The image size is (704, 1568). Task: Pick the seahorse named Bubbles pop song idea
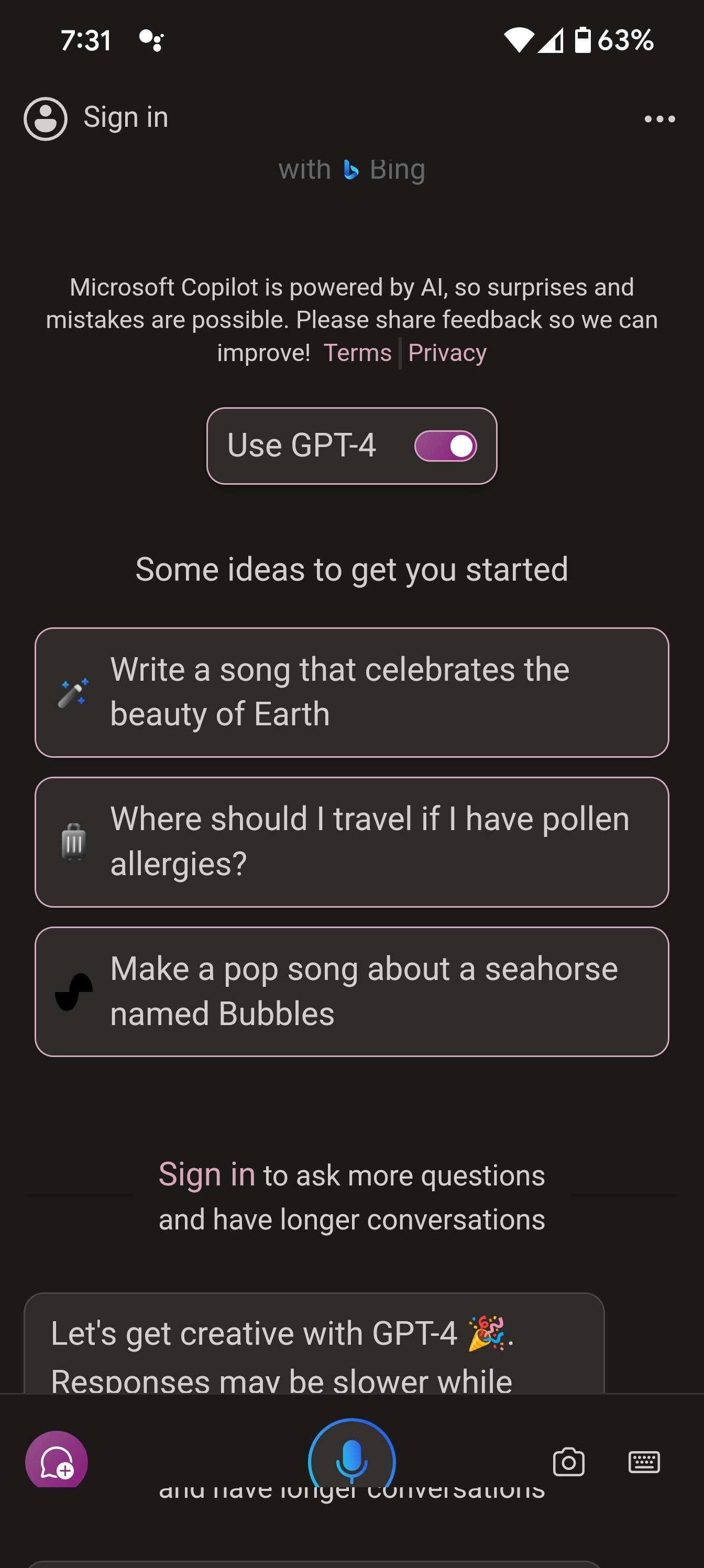pos(351,992)
